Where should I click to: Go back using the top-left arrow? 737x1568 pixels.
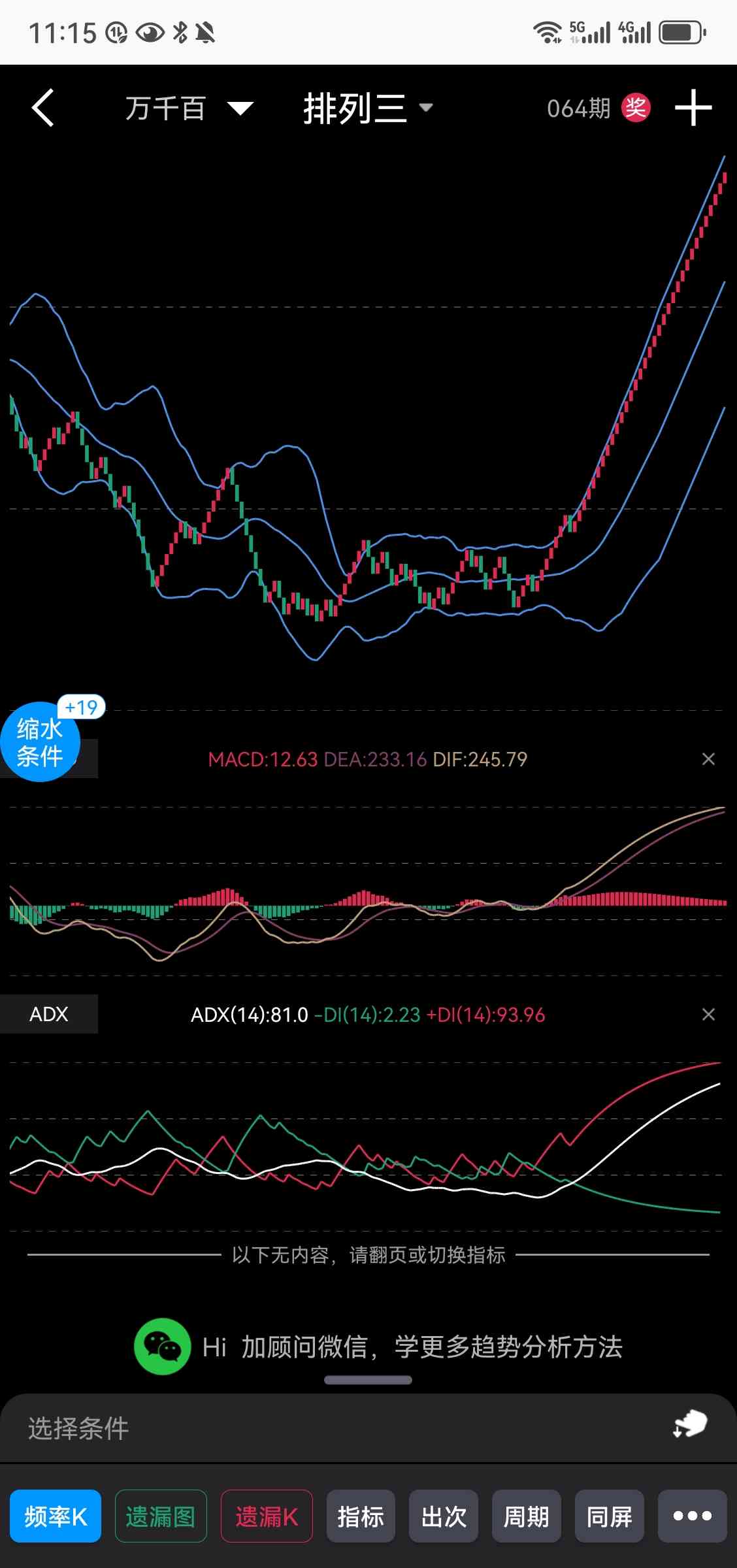43,108
